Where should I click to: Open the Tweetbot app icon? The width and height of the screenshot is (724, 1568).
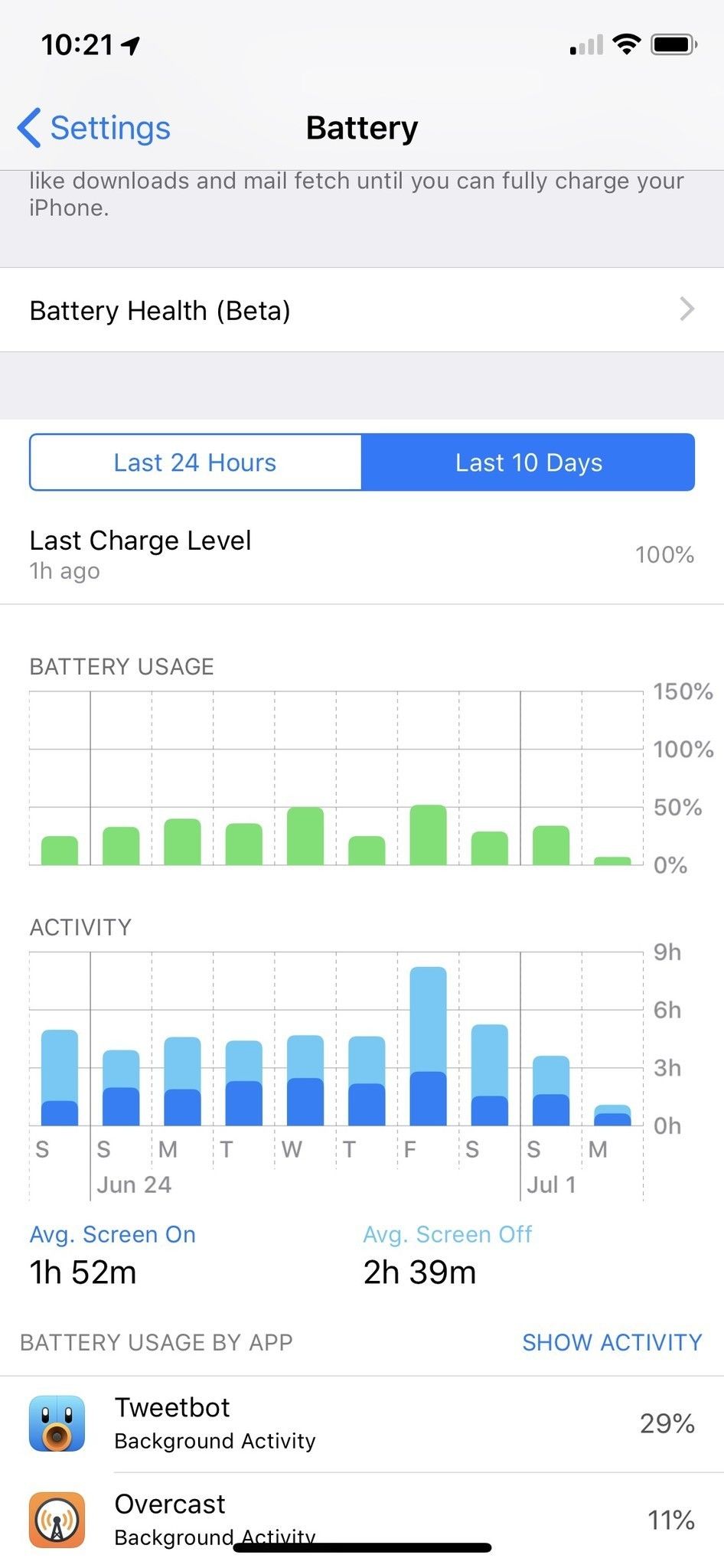57,1426
